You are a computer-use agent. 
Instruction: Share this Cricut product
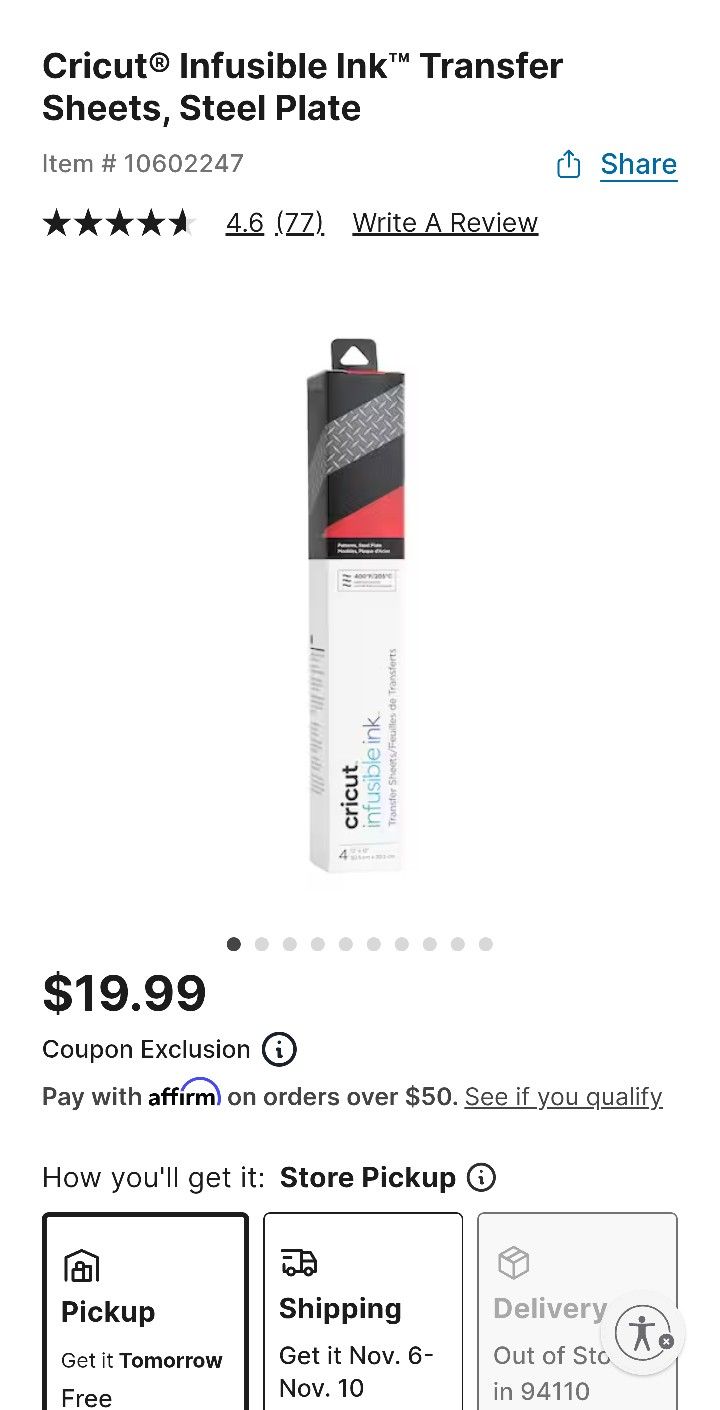tap(617, 164)
